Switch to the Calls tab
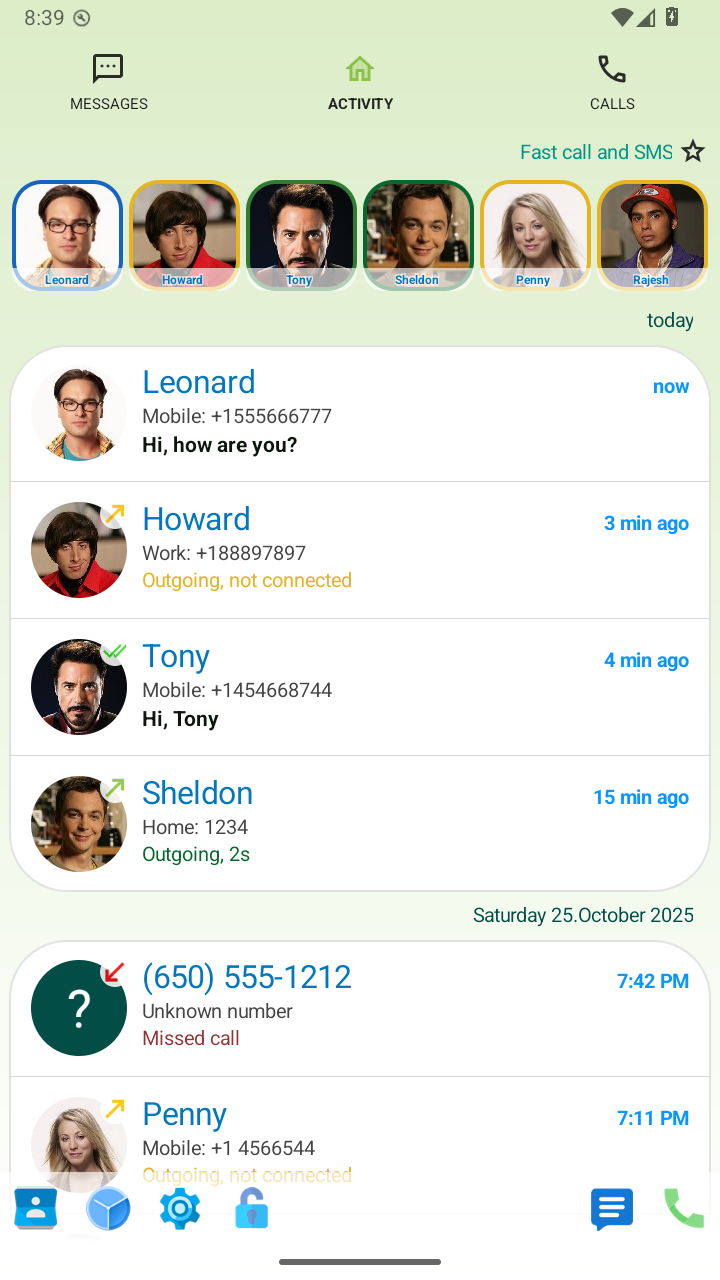This screenshot has width=720, height=1280. tap(612, 83)
